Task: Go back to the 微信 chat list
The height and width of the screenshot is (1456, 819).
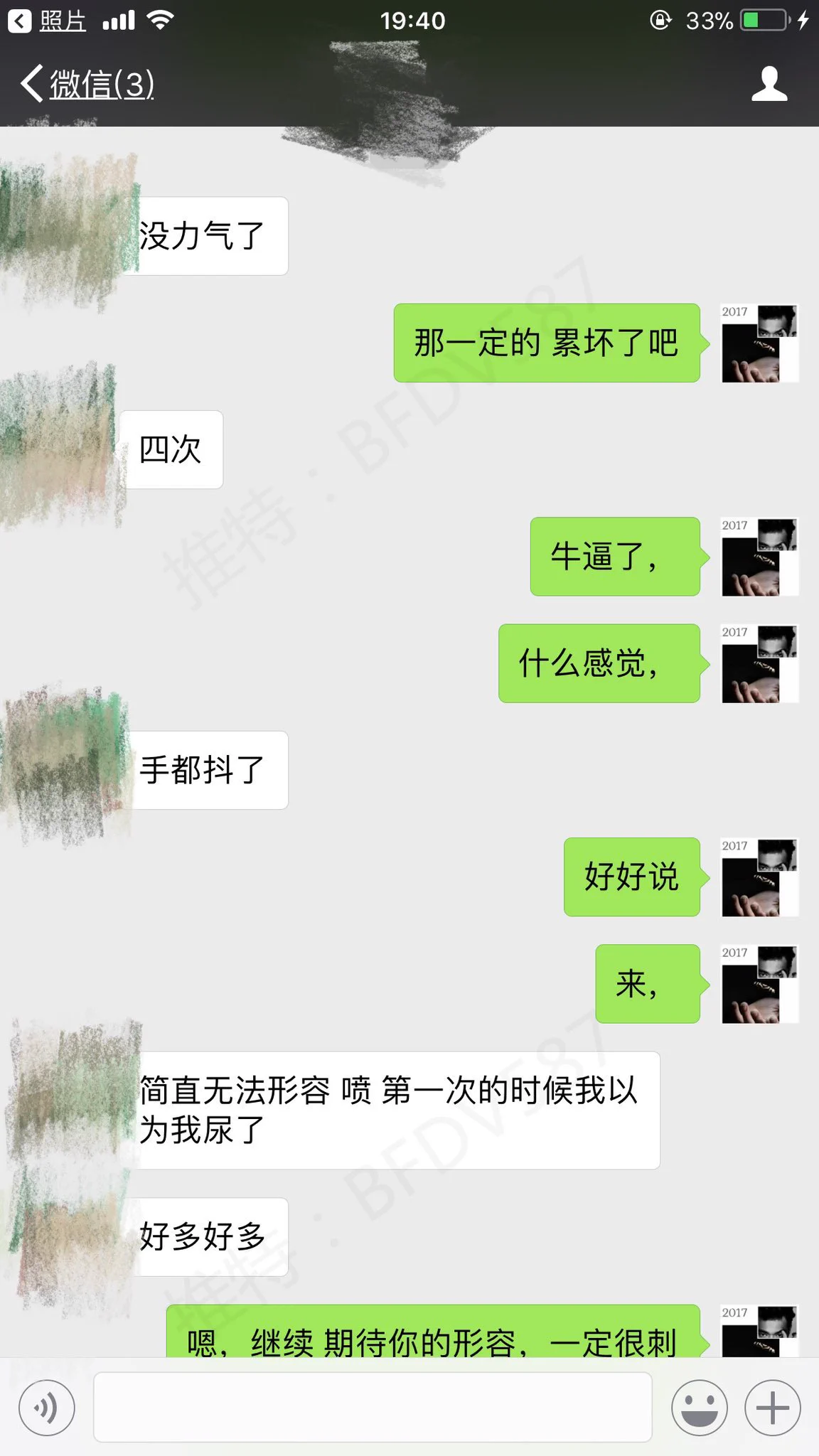Action: (87, 84)
